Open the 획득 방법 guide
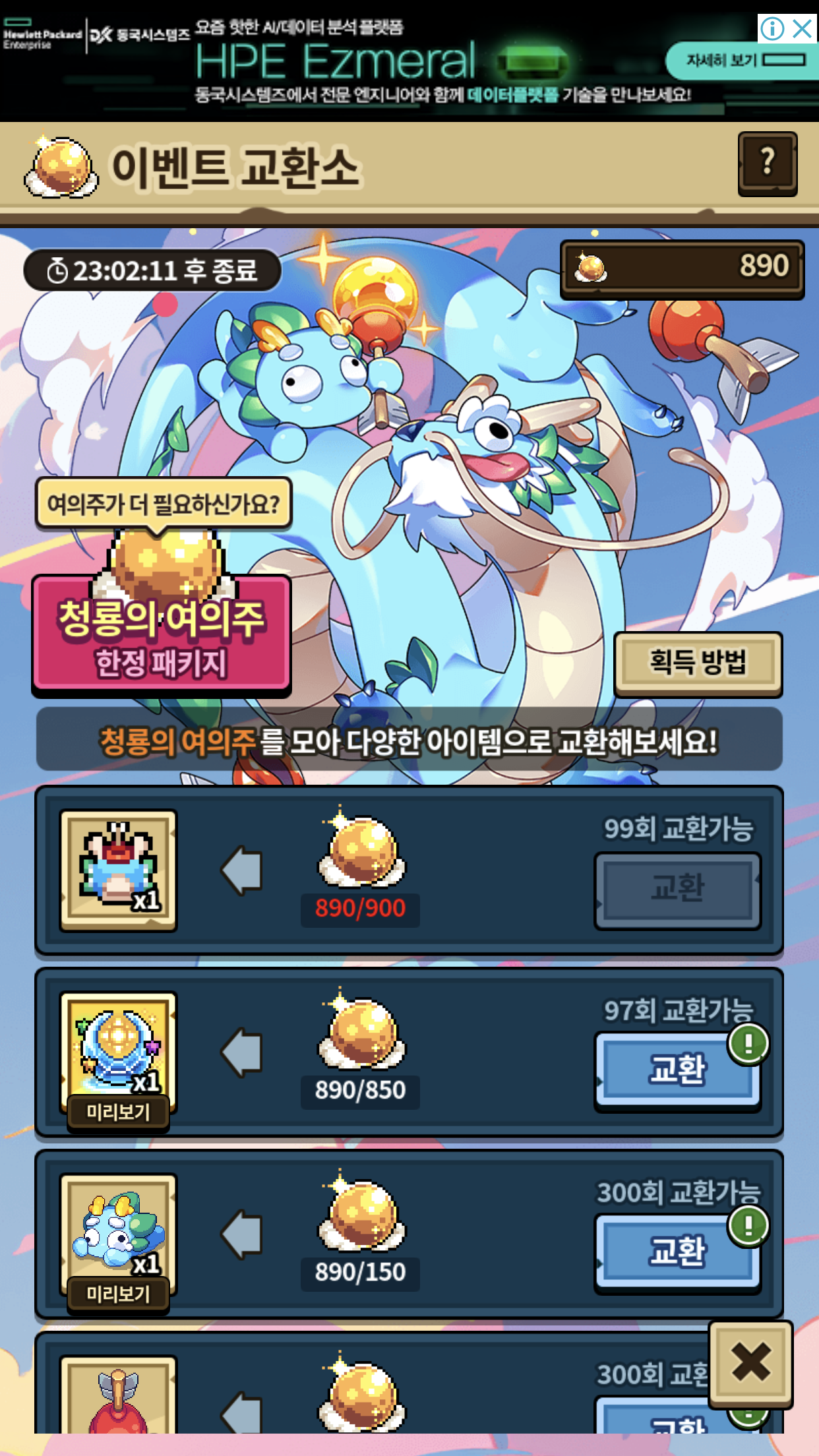 (x=698, y=662)
